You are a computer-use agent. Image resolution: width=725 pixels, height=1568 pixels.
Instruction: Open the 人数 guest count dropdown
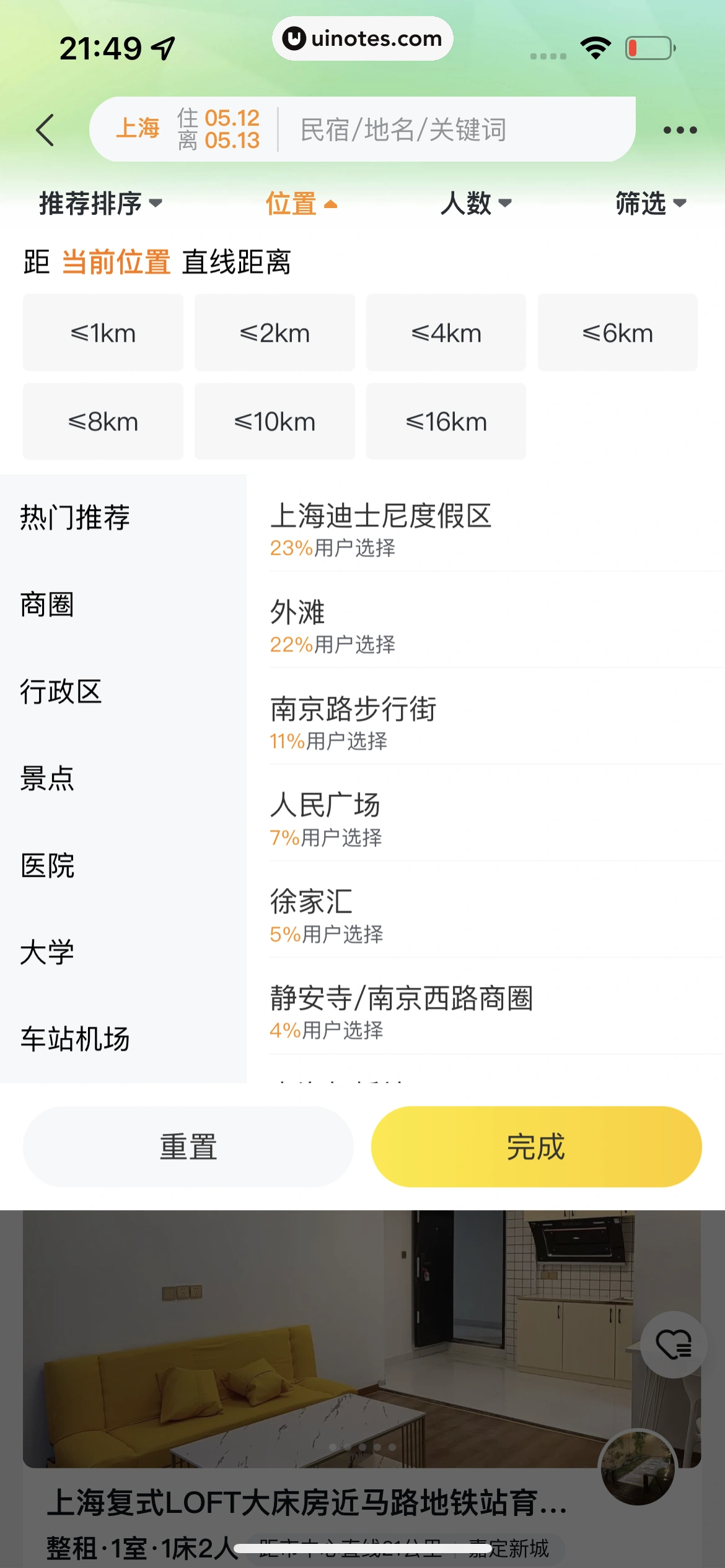(475, 203)
